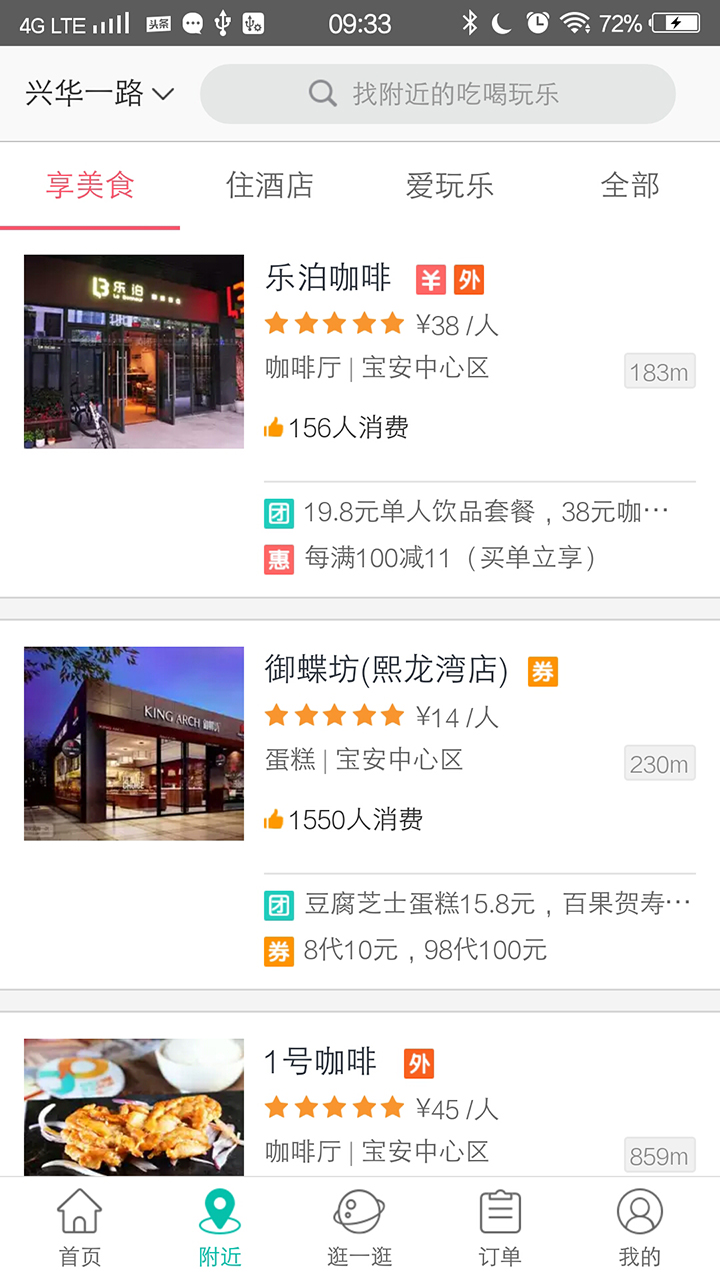Image resolution: width=720 pixels, height=1280 pixels.
Task: Go to the 首页 home tab
Action: point(80,1226)
